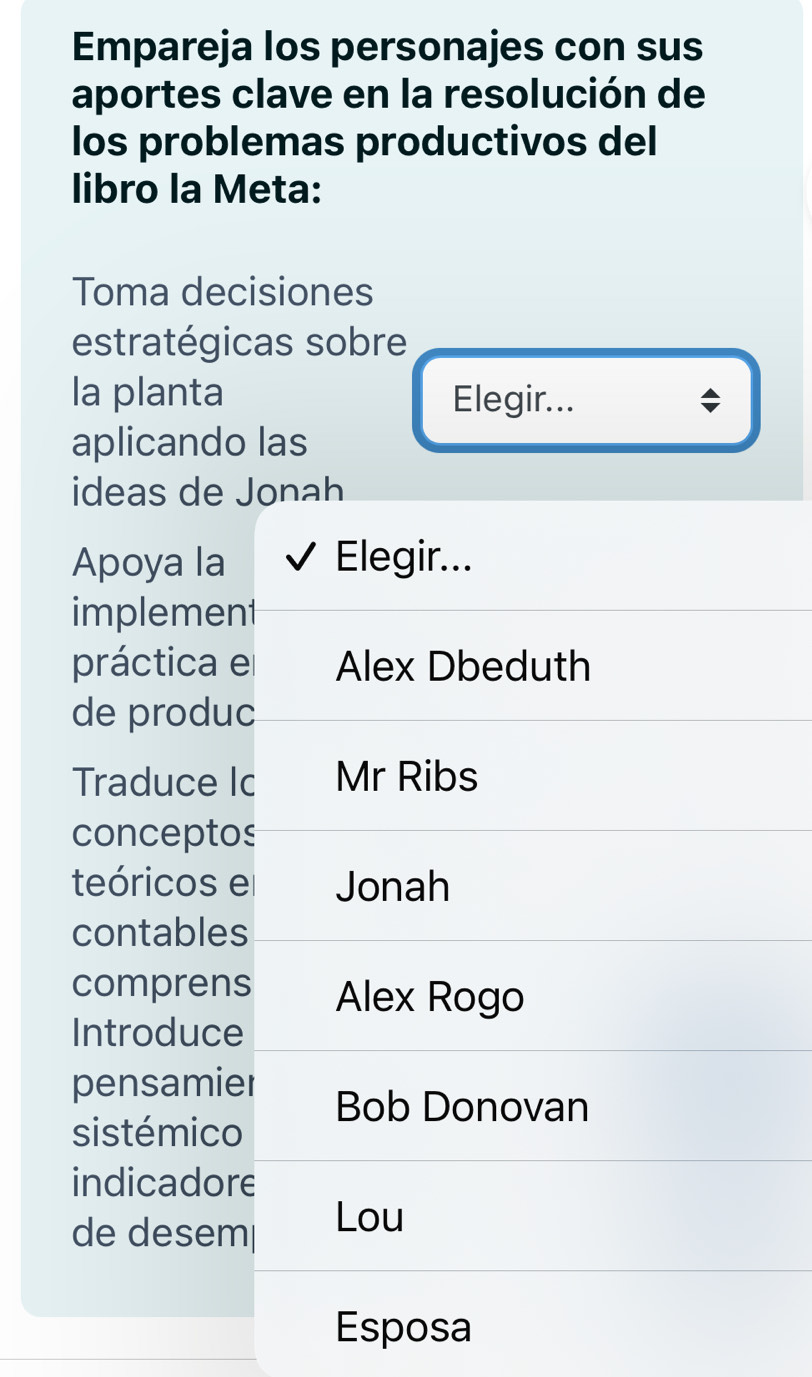Click the words "indicadore de desemp"
Viewport: 812px width, 1377px height.
point(160,1206)
